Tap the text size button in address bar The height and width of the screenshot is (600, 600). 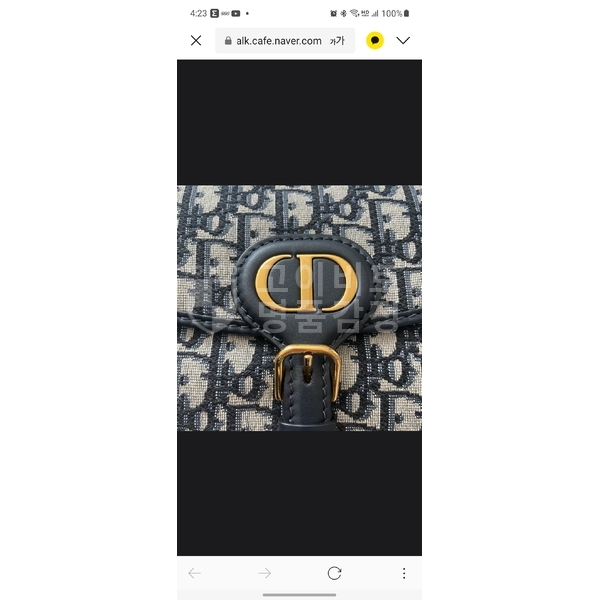336,41
